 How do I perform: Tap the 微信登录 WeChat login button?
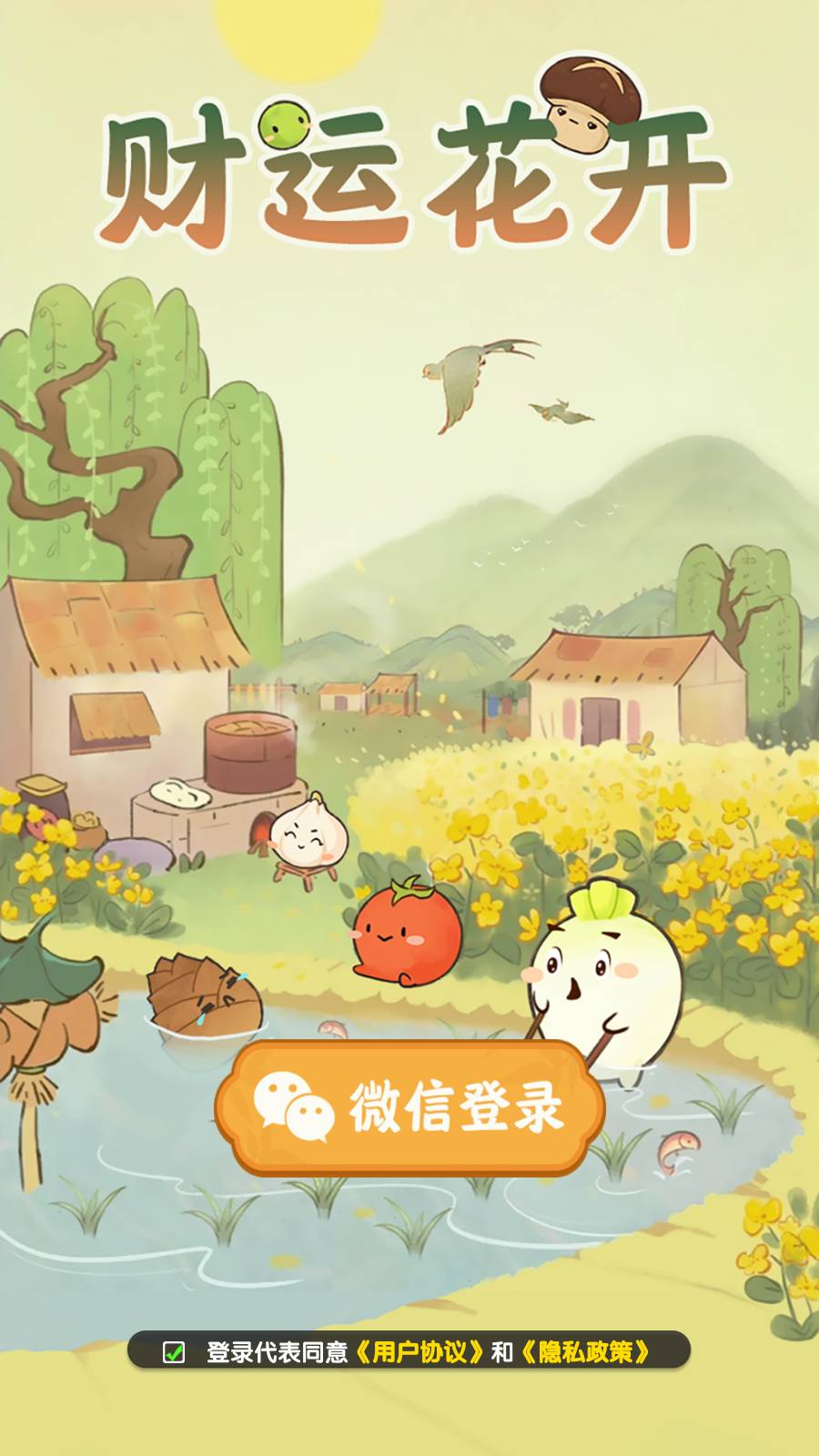pyautogui.click(x=409, y=1107)
